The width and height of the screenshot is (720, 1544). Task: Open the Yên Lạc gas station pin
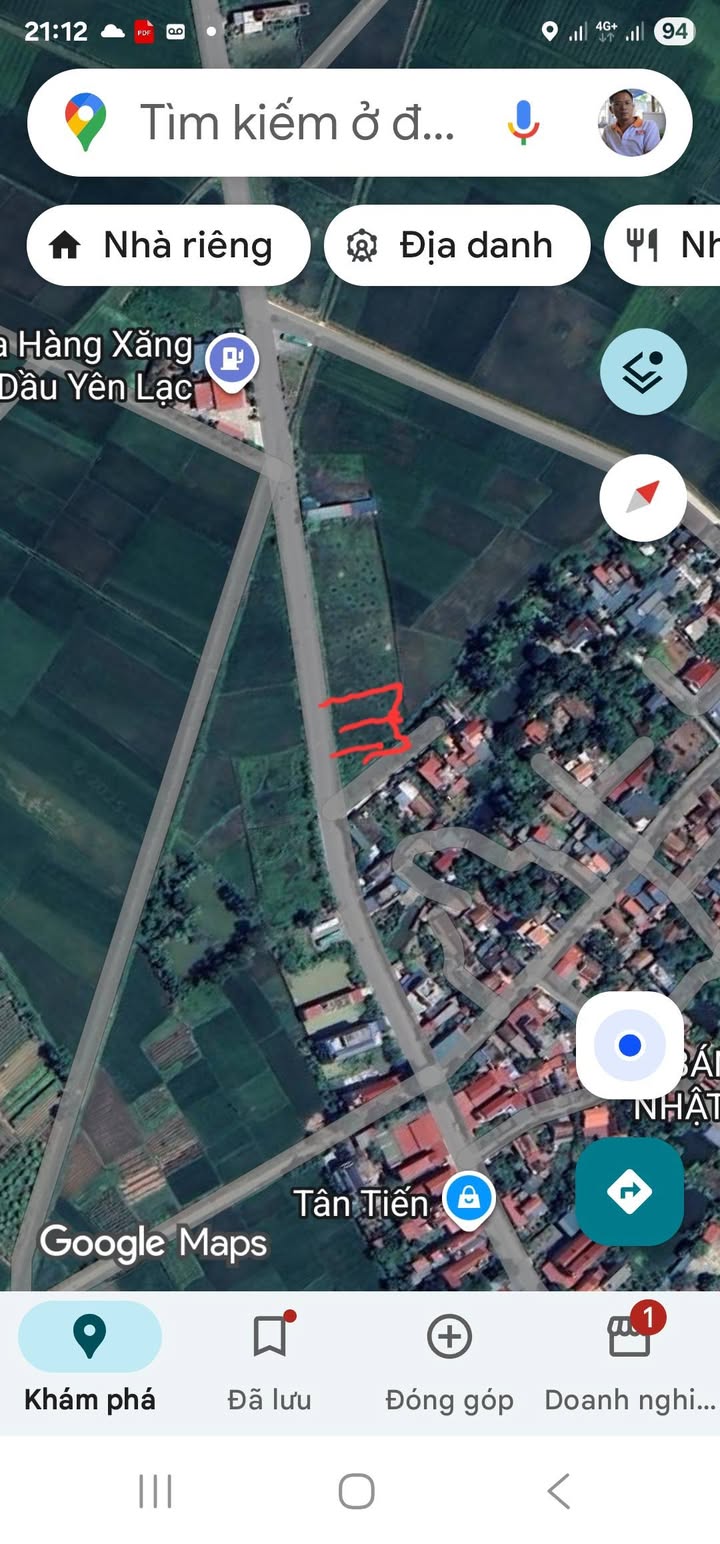[232, 360]
